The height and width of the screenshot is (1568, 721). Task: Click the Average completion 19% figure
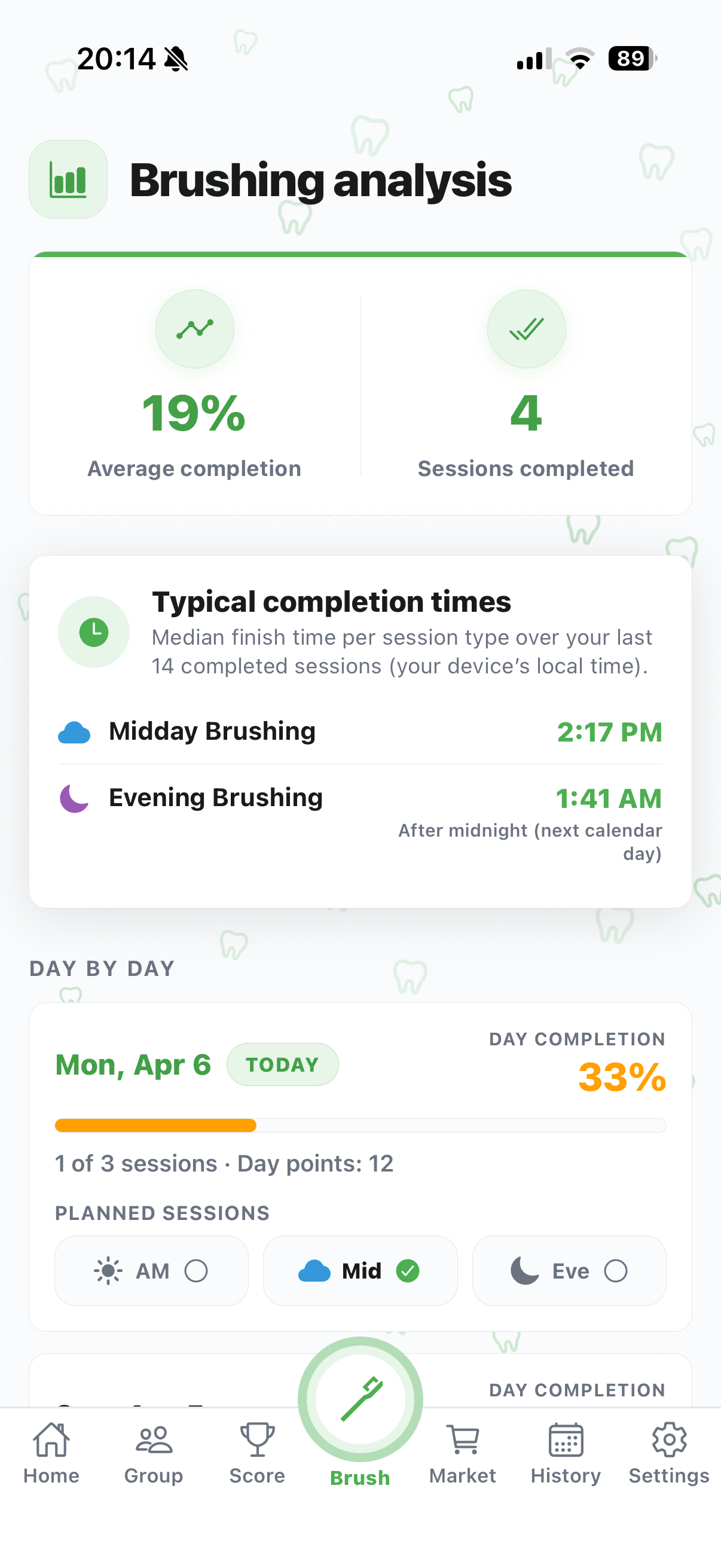194,414
